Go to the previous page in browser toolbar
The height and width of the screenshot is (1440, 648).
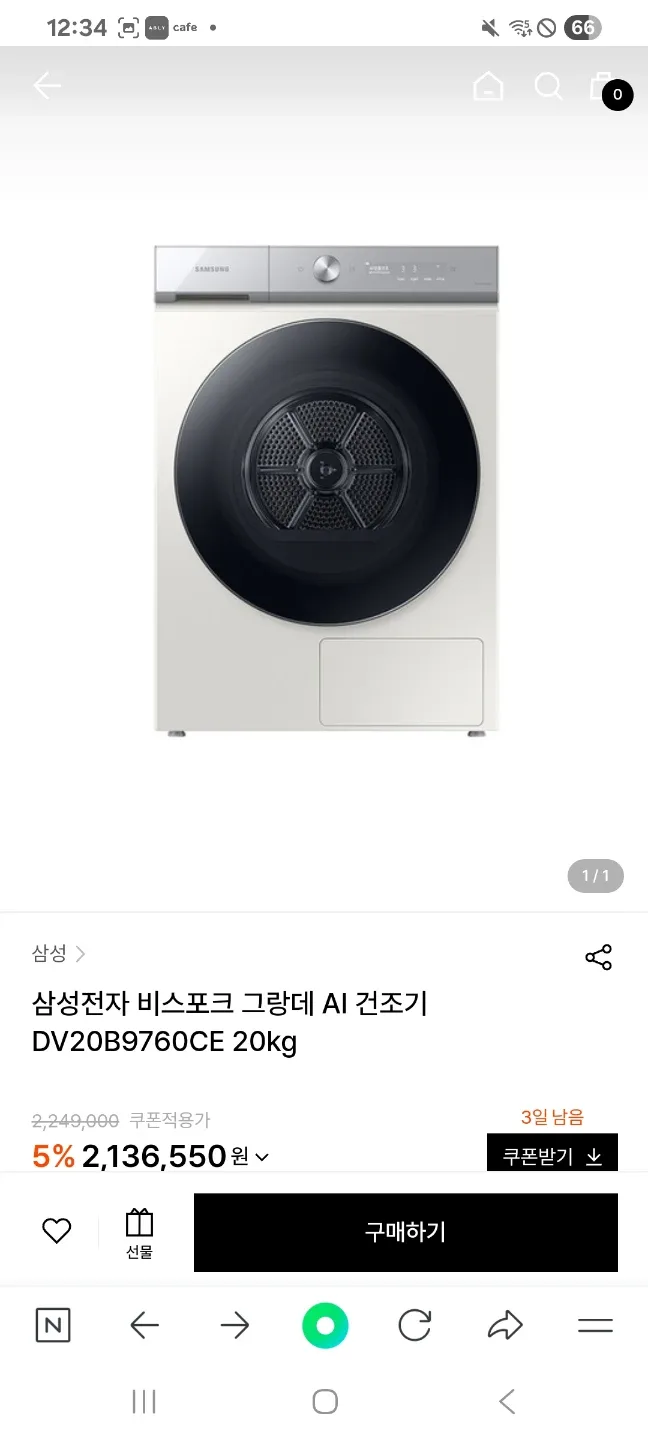tap(145, 1326)
